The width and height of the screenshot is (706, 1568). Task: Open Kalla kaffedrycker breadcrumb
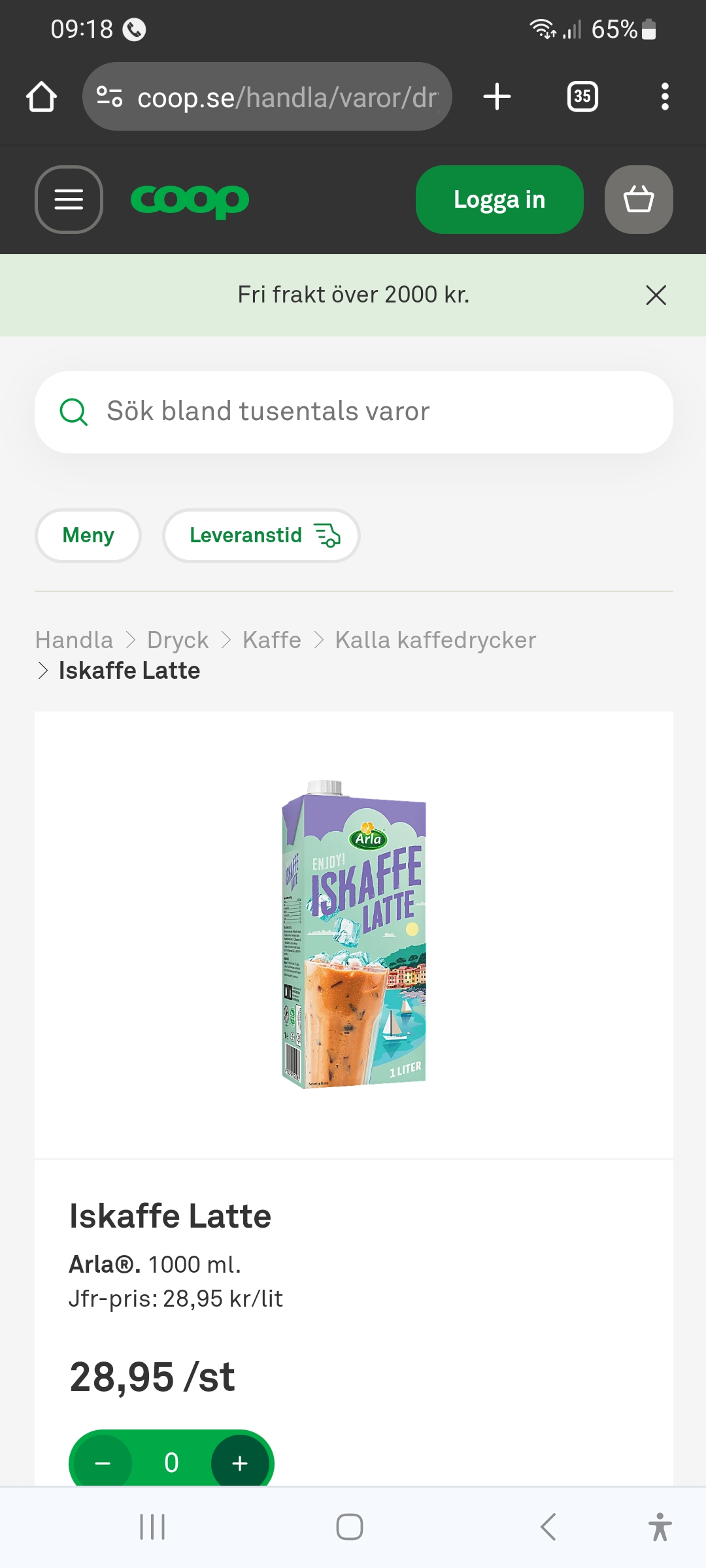(435, 640)
